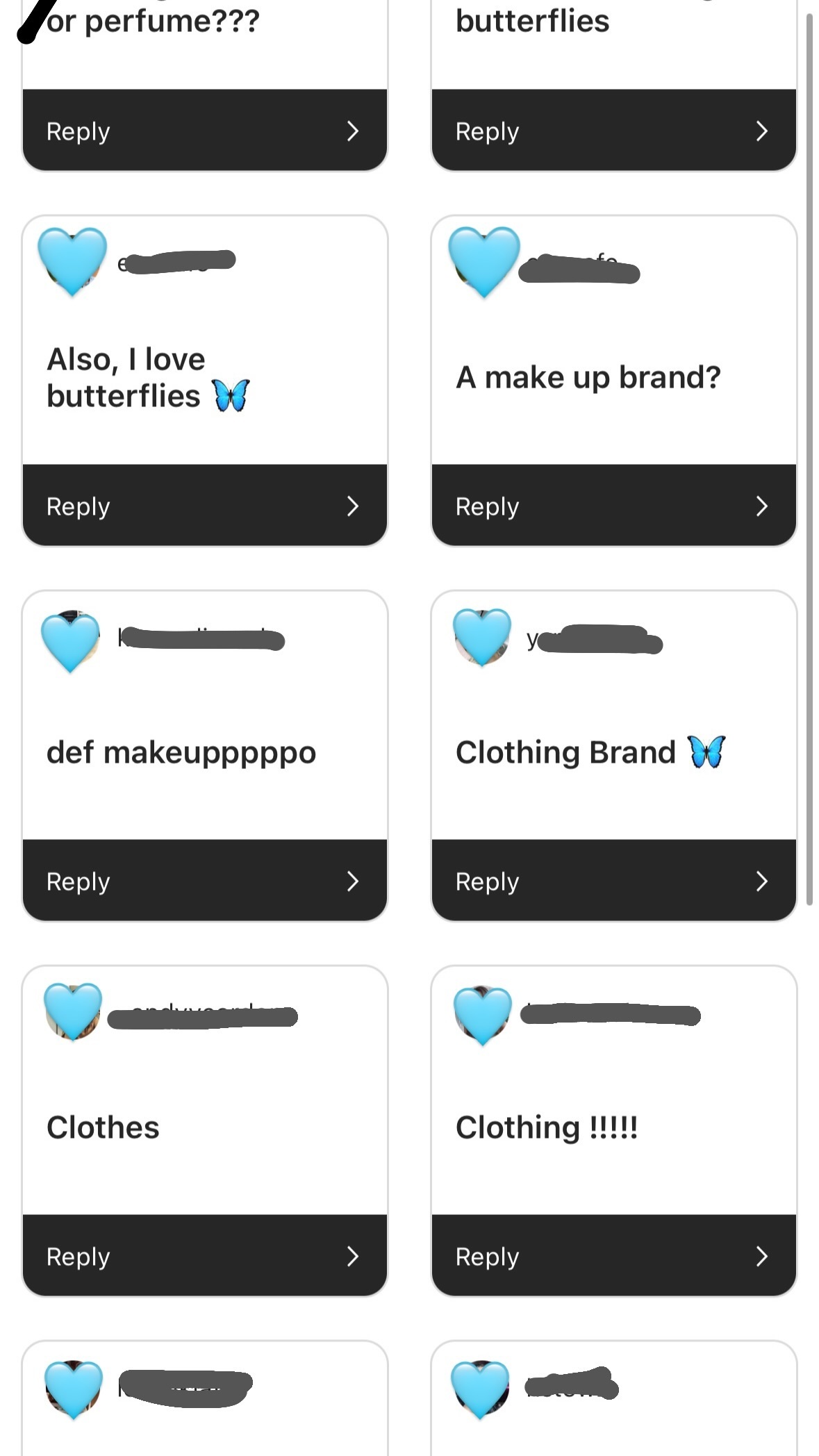Reply to "A make up brand?" response
This screenshot has height=1456, width=819.
point(613,505)
